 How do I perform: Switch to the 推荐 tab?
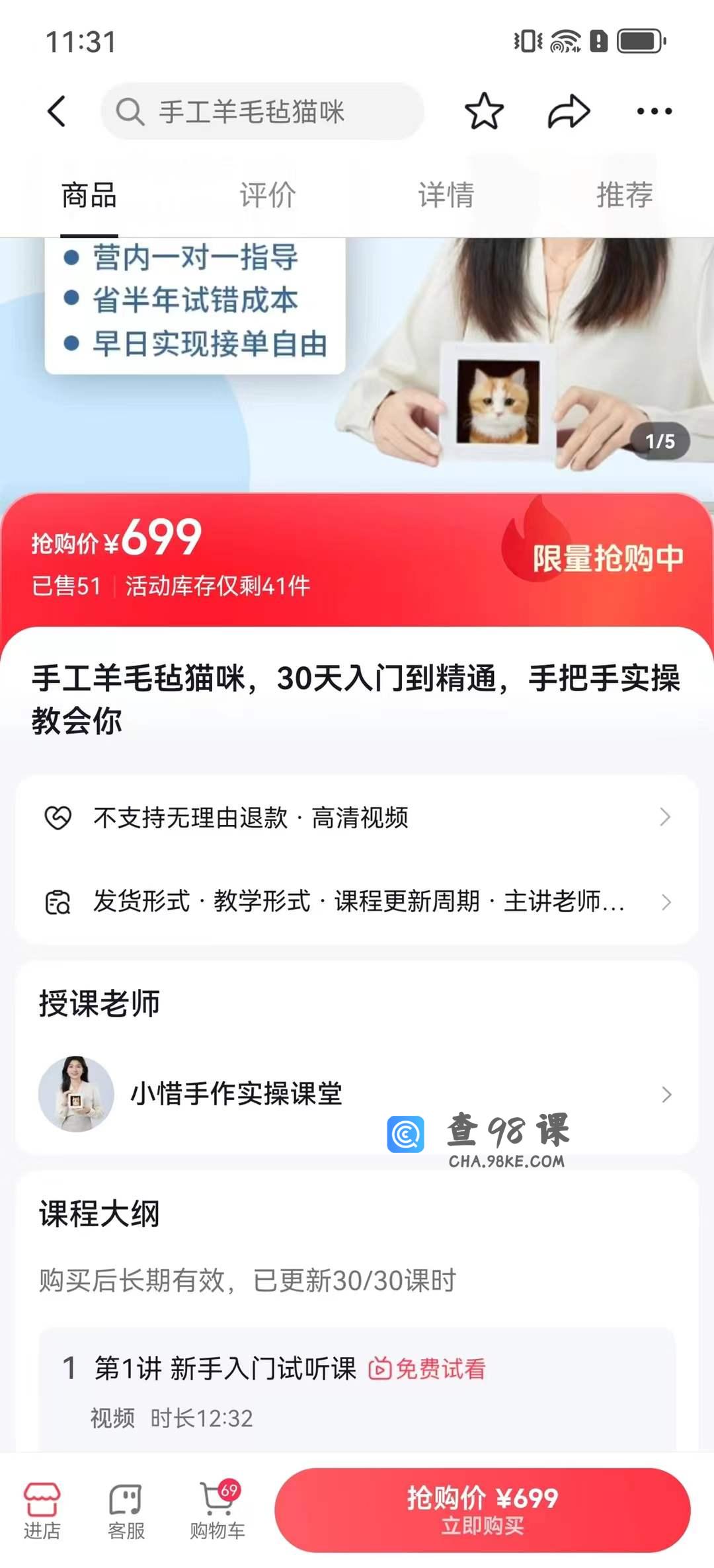(x=624, y=195)
